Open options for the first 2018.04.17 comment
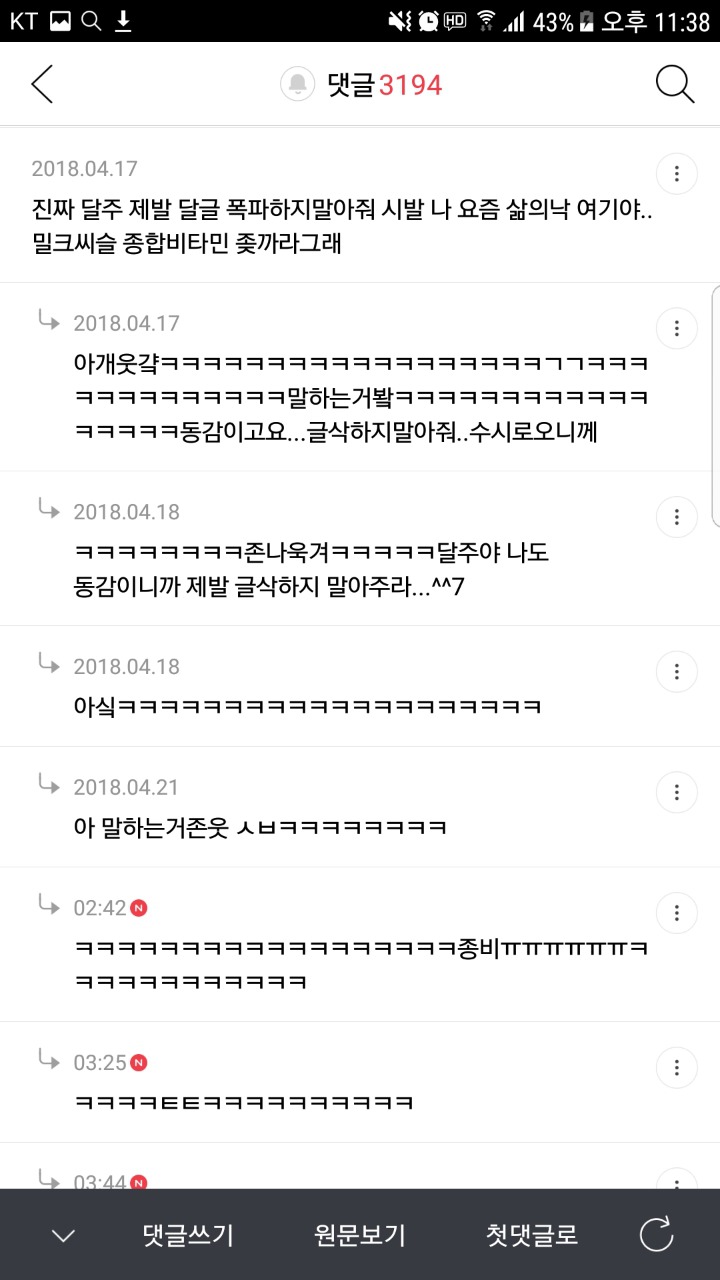Screen dimensions: 720x1280 677,174
